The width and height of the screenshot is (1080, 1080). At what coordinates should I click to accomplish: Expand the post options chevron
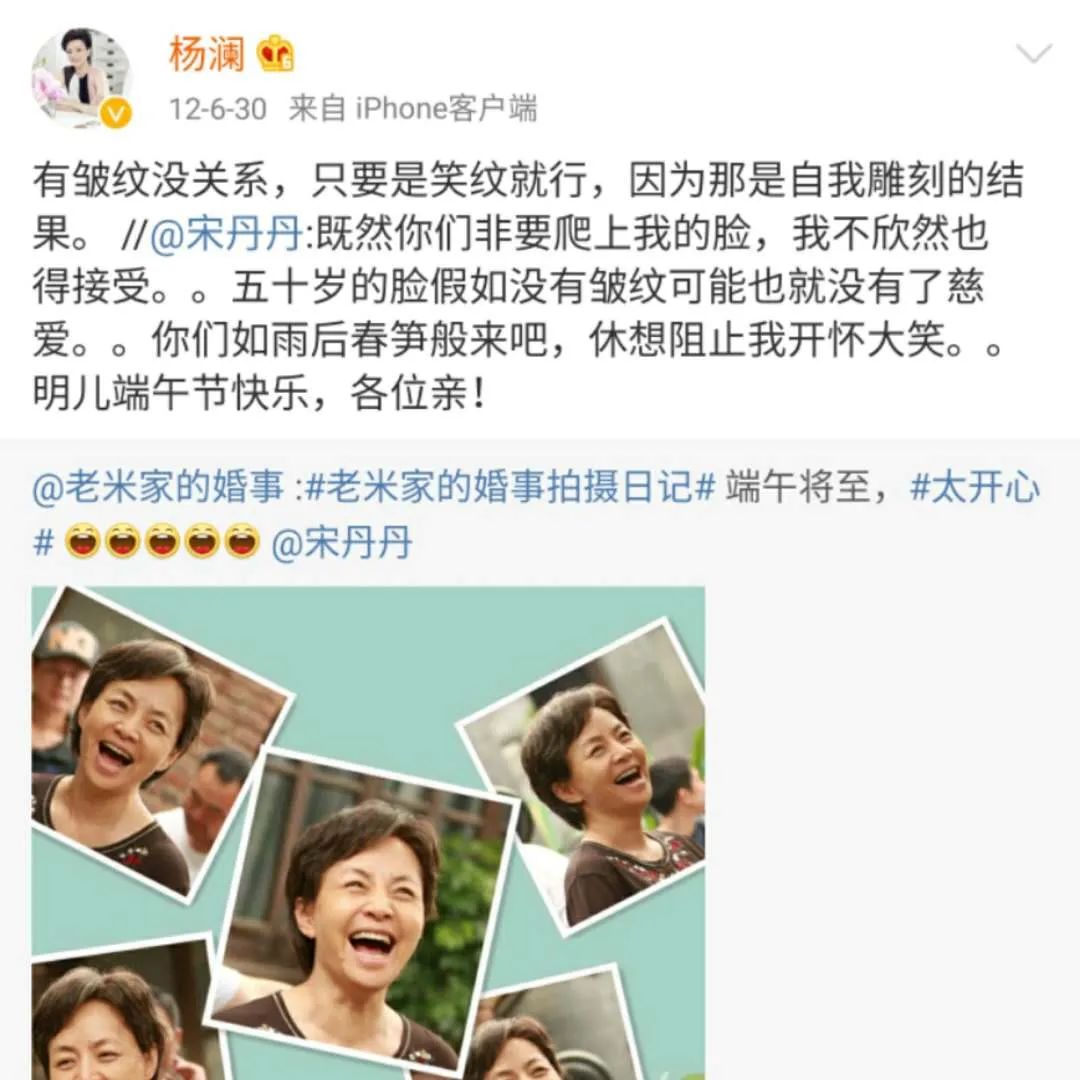[1034, 54]
